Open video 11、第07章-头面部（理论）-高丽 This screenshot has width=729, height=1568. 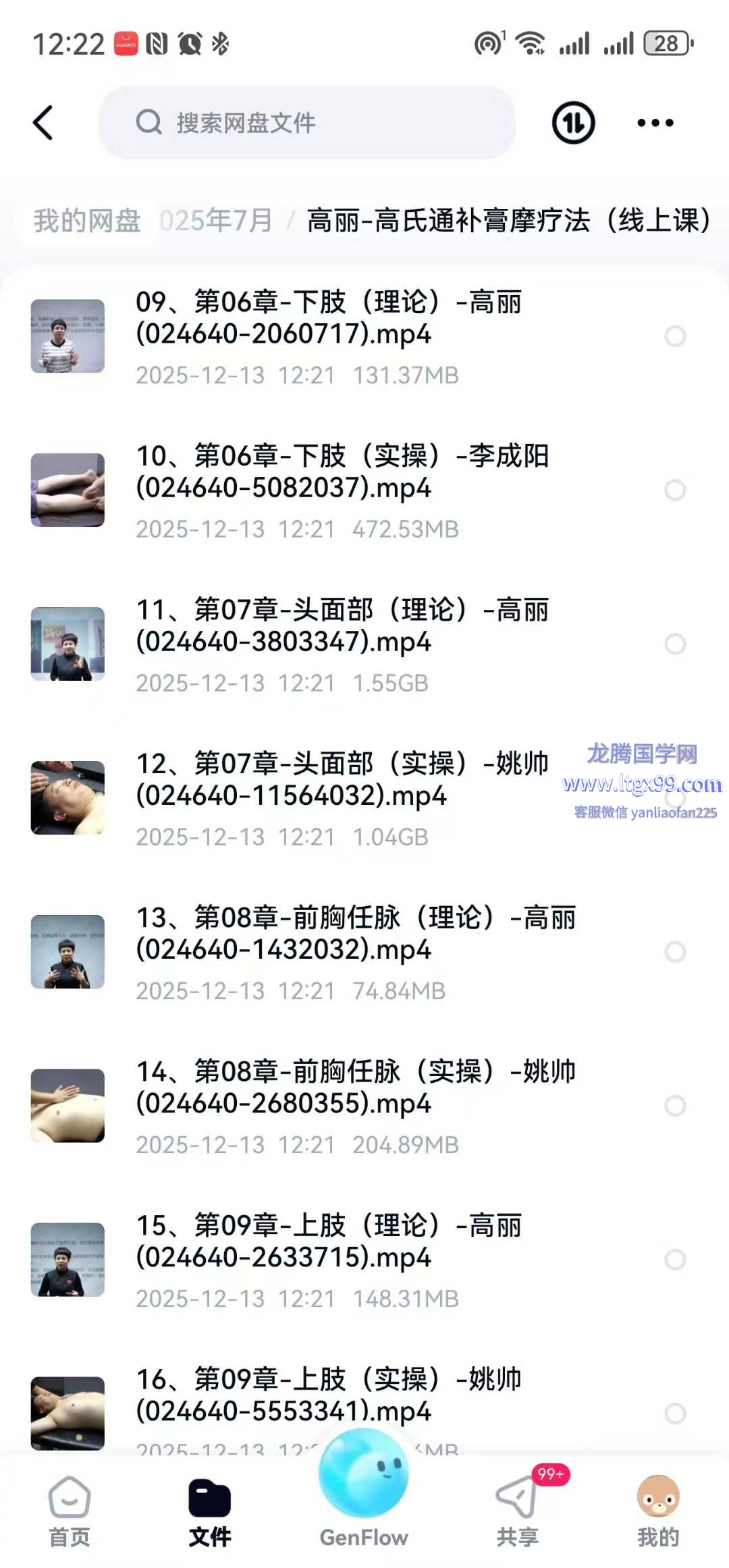pos(342,625)
